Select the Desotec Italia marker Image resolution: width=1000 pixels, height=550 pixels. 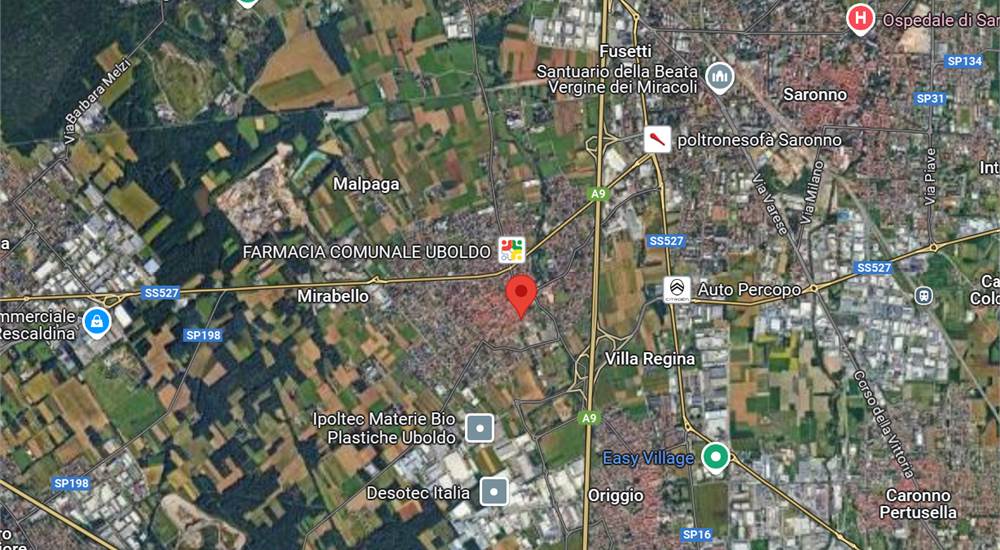[x=493, y=491]
